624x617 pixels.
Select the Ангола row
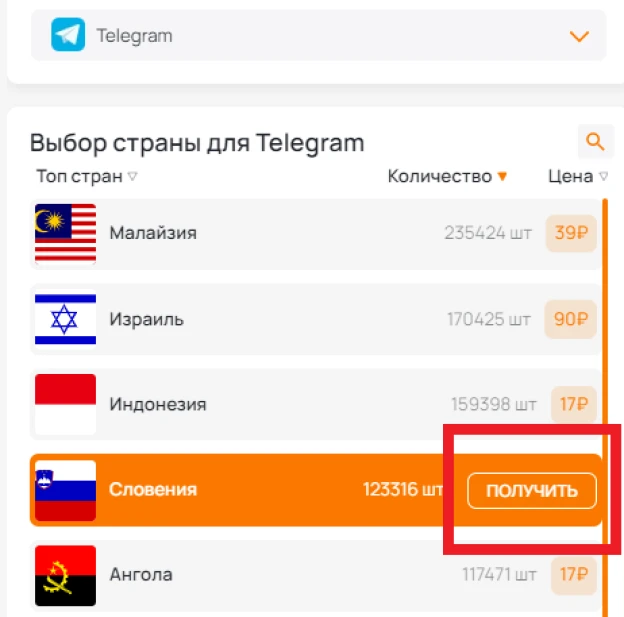point(300,575)
